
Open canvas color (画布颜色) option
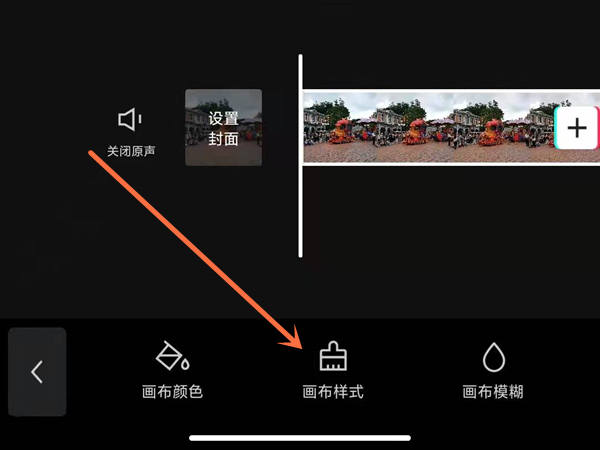click(172, 370)
